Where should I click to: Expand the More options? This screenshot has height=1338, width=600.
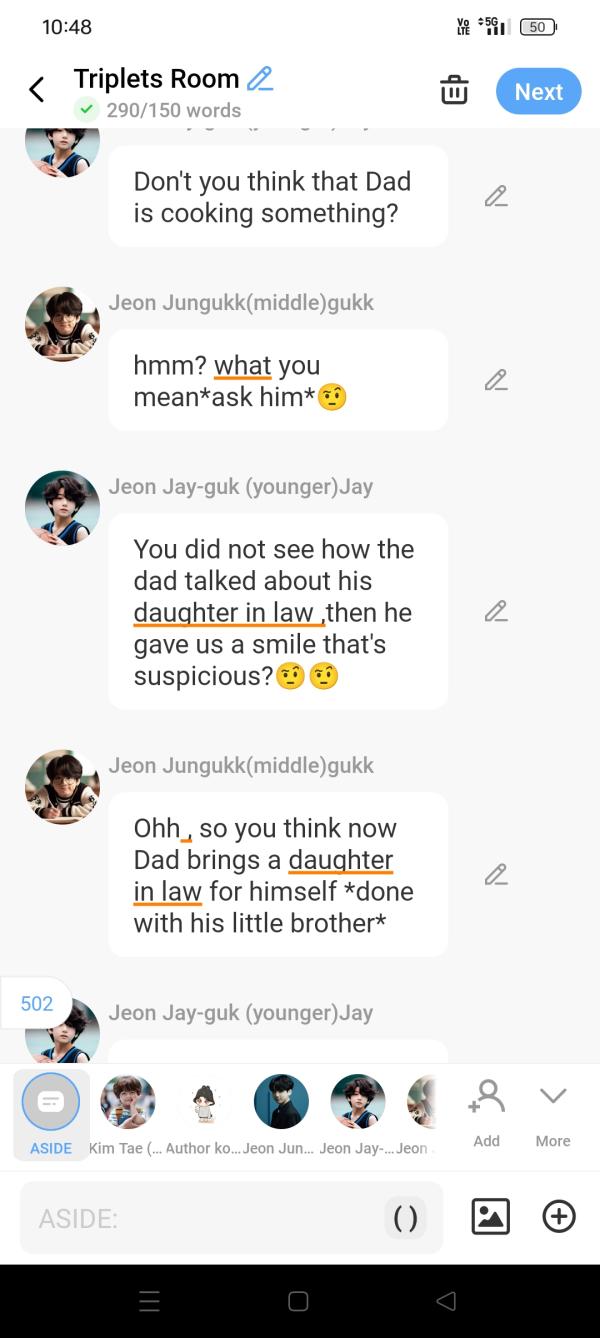coord(553,1110)
